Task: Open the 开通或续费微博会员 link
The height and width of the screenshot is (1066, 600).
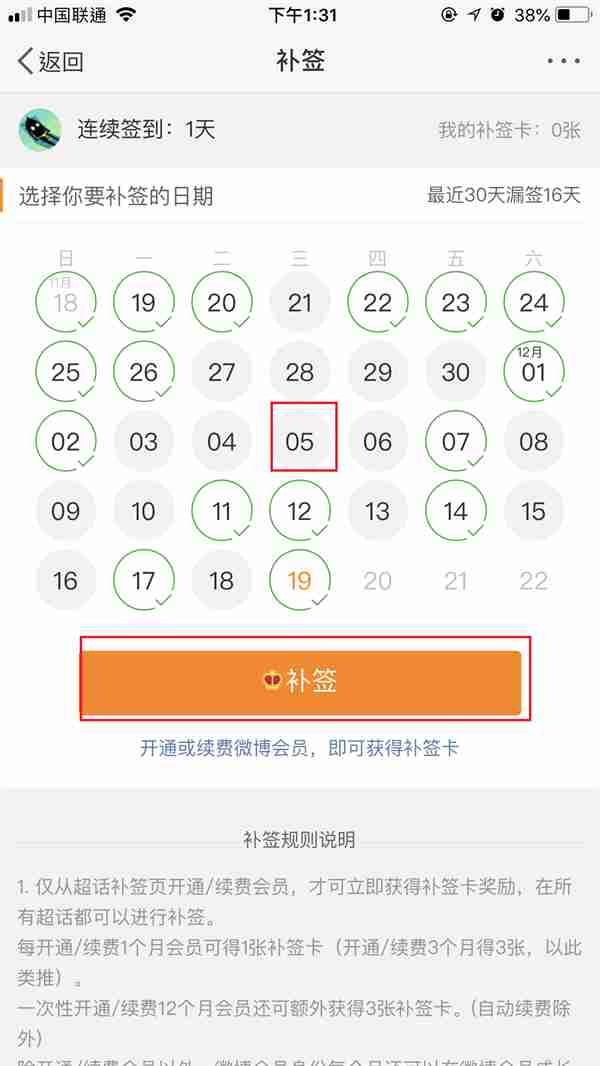Action: pos(299,748)
